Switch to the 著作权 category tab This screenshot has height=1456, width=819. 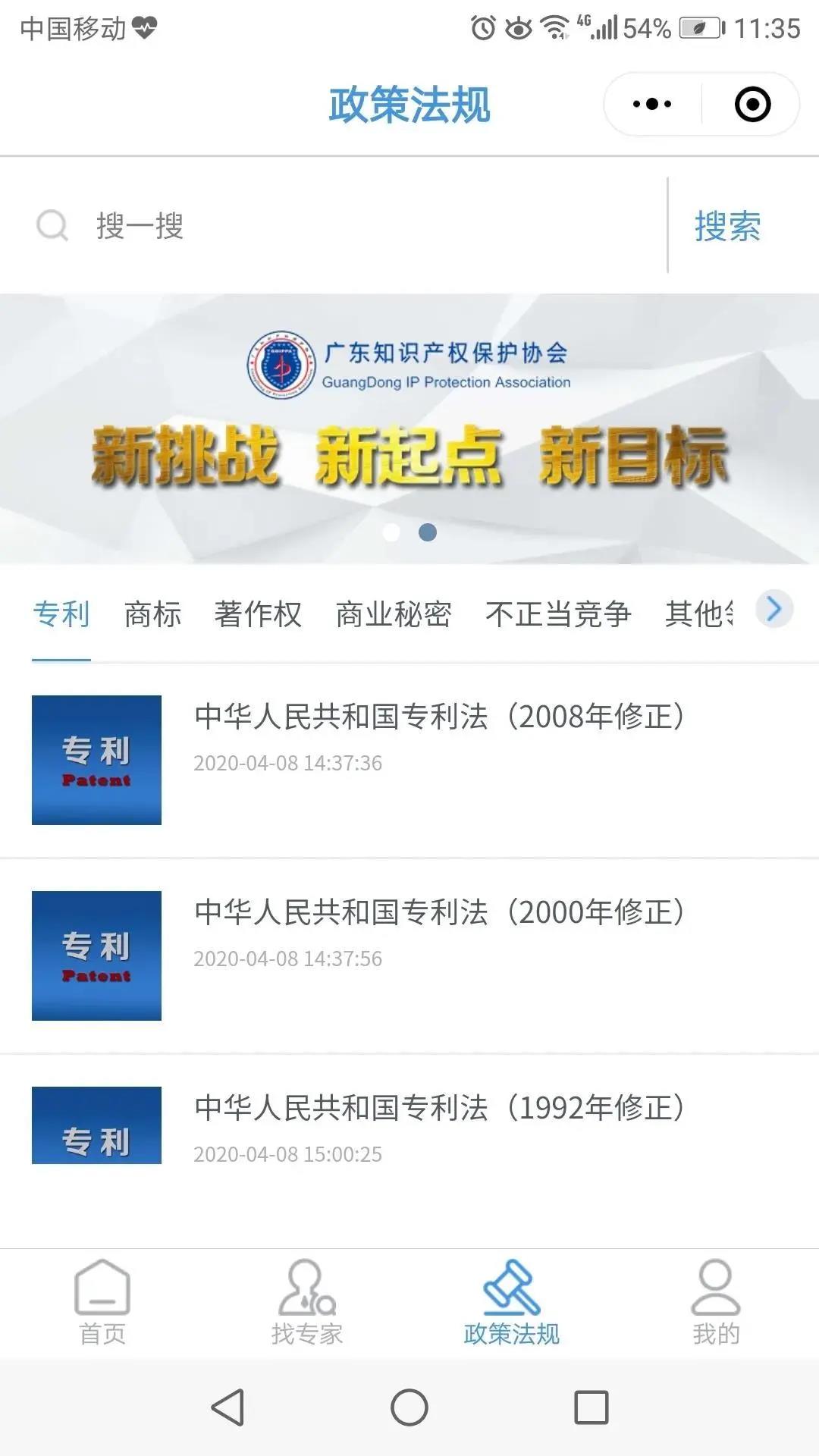point(258,614)
